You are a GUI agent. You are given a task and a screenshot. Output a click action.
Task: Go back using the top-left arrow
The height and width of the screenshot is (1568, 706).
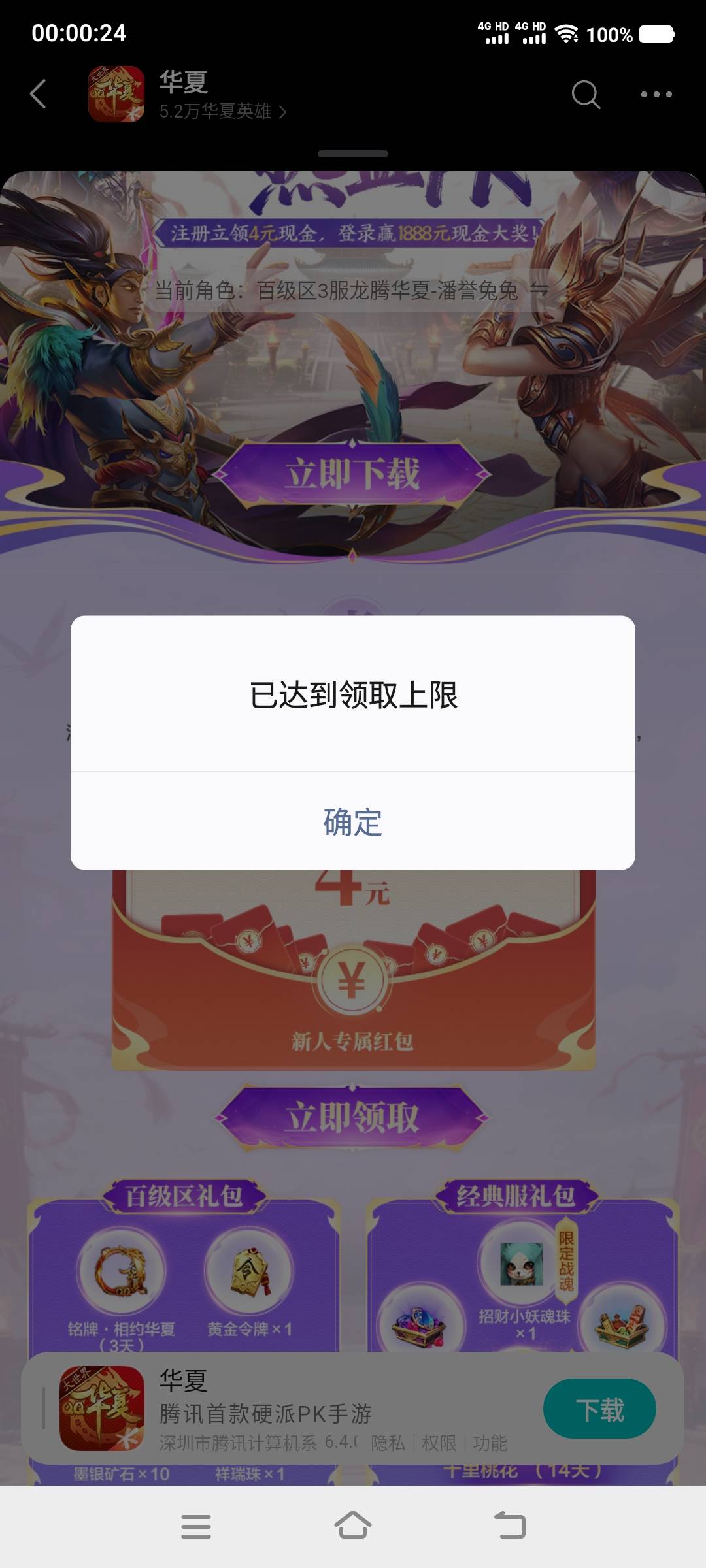pyautogui.click(x=38, y=94)
